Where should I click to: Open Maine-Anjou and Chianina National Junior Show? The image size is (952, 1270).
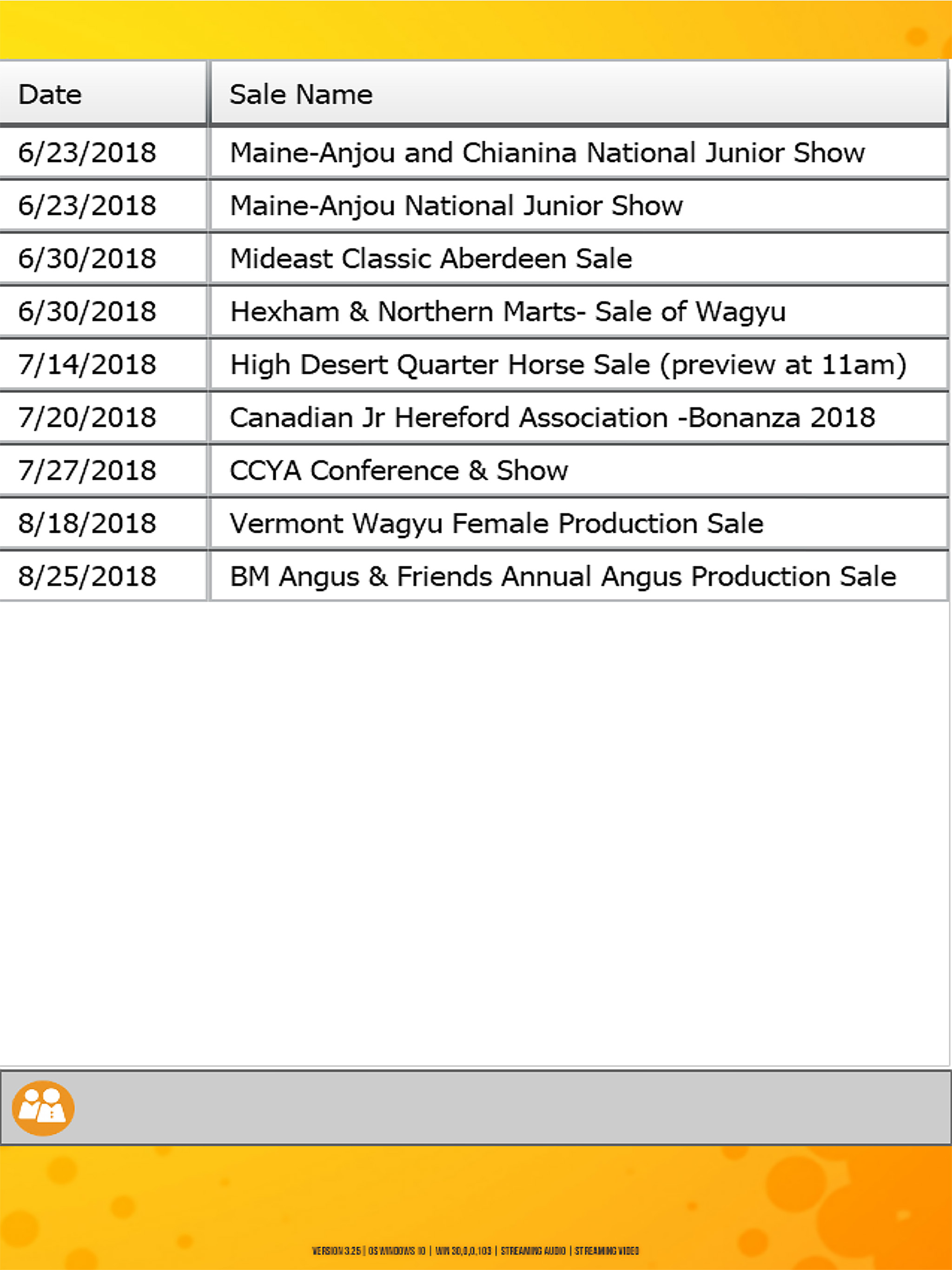pos(474,153)
